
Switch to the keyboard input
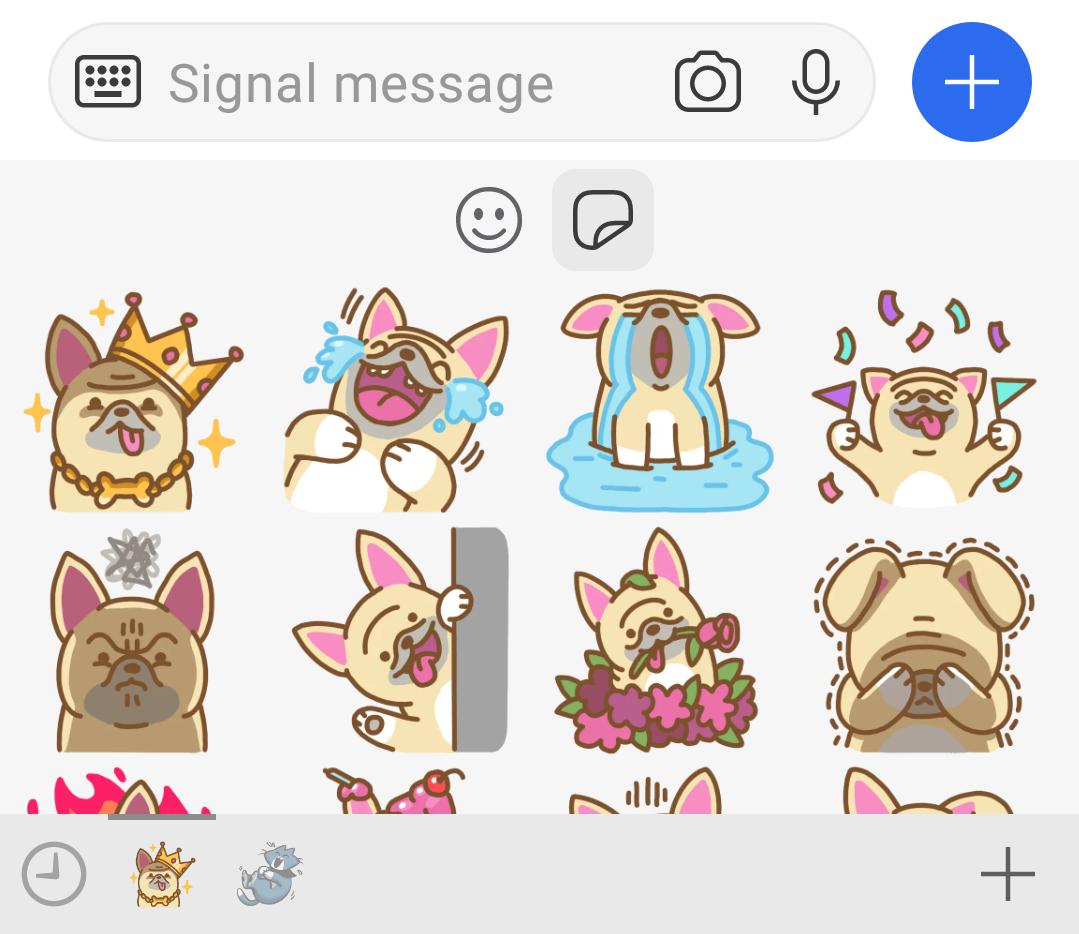108,82
